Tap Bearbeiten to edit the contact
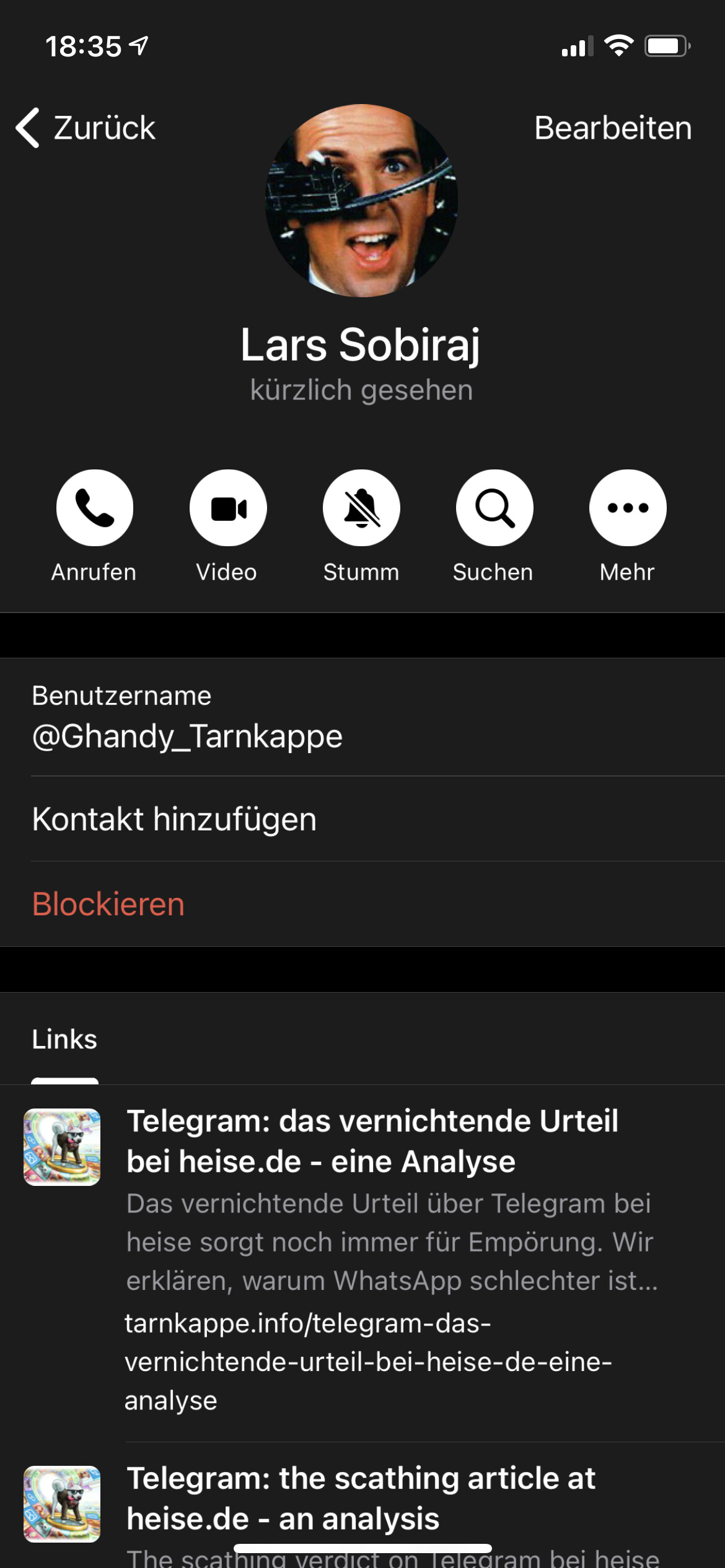Image resolution: width=725 pixels, height=1568 pixels. coord(612,128)
